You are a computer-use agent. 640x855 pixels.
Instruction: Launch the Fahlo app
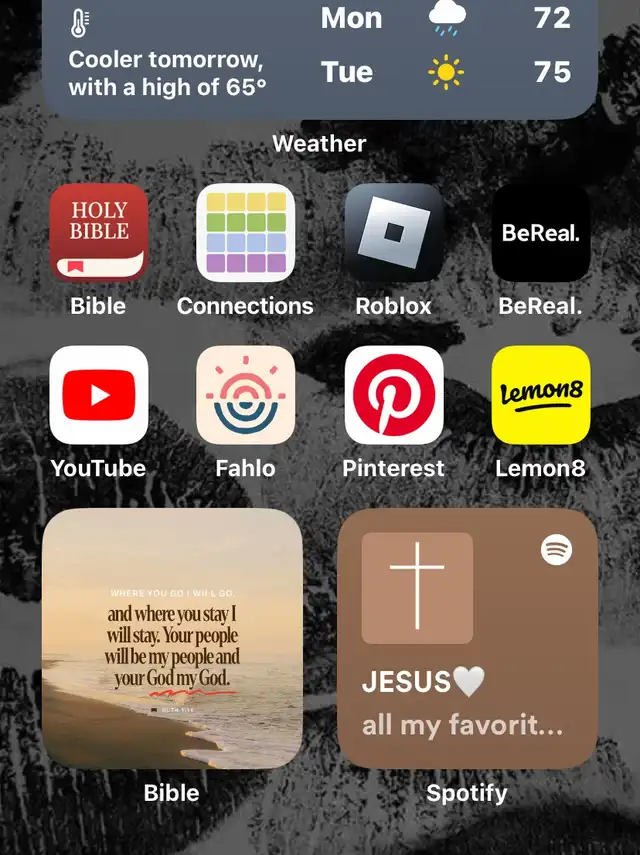[x=246, y=395]
